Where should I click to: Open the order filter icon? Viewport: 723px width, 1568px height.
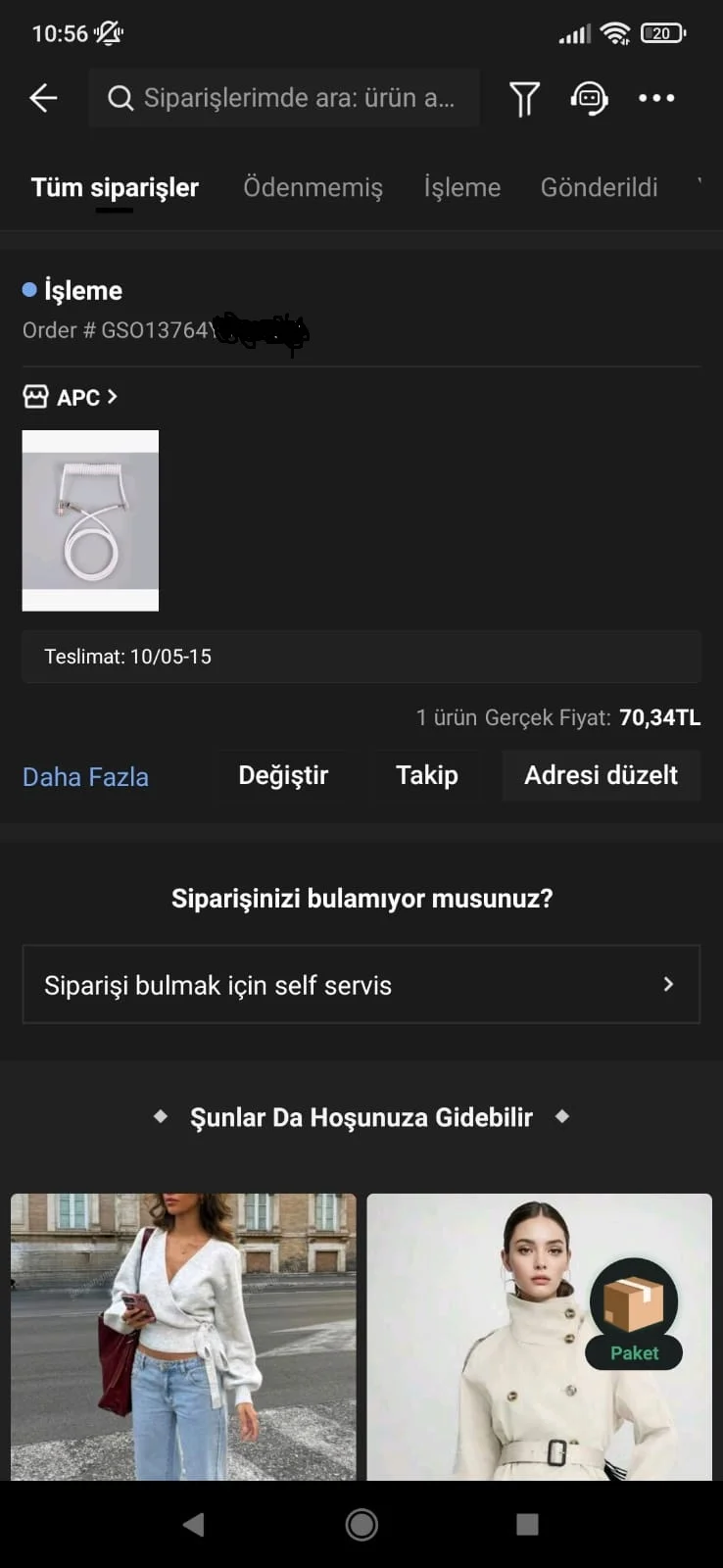click(524, 98)
